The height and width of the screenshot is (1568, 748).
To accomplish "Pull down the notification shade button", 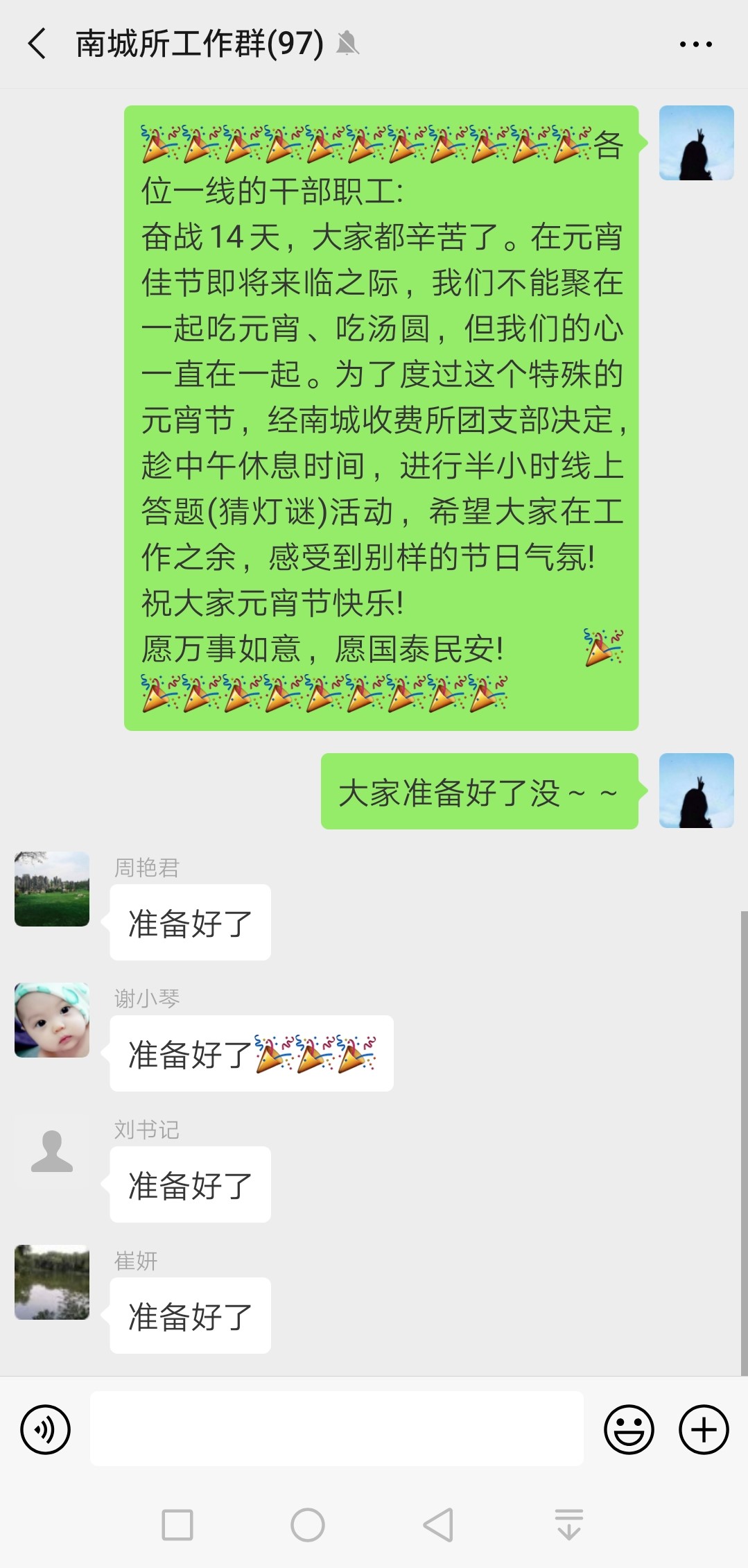I will [x=569, y=1525].
